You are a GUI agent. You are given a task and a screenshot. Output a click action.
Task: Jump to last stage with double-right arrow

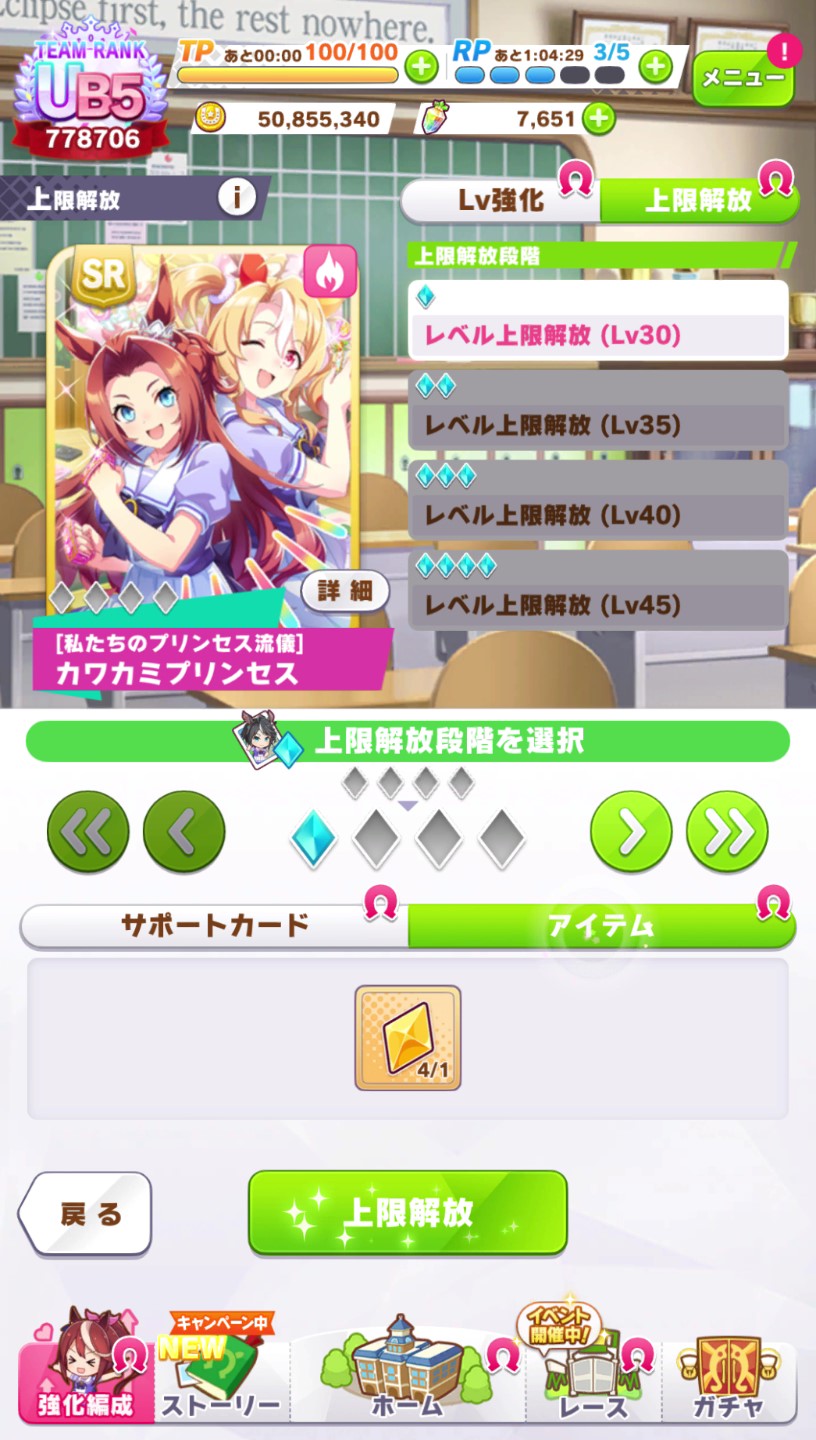click(727, 832)
